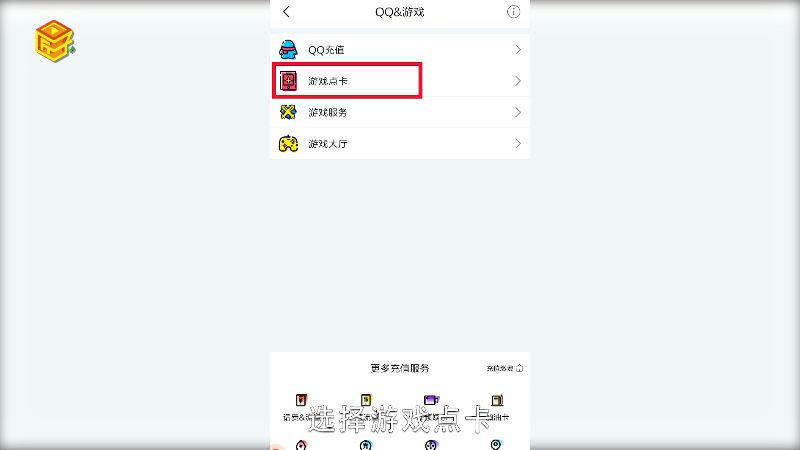Open the 游戏服务 row

pyautogui.click(x=399, y=112)
